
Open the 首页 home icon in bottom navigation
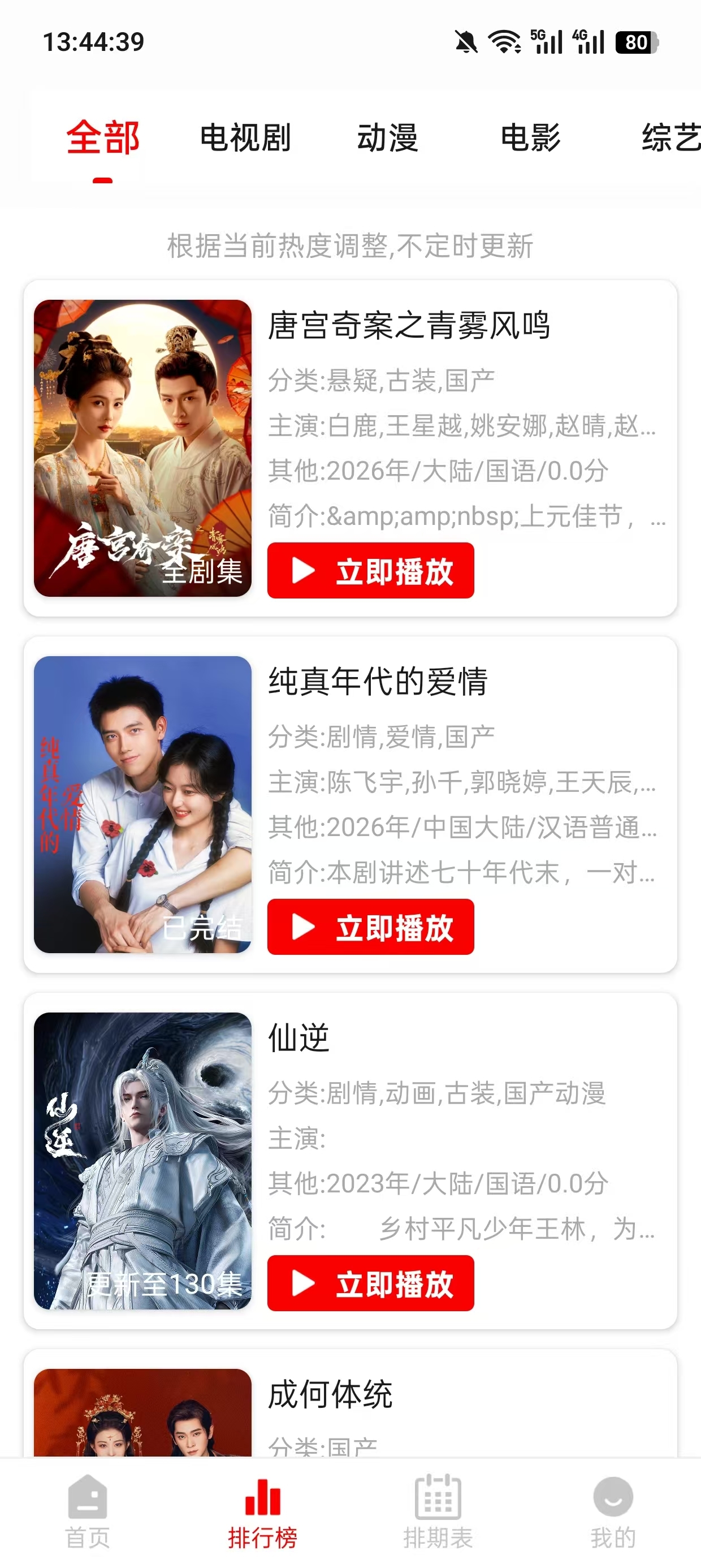[88, 1497]
